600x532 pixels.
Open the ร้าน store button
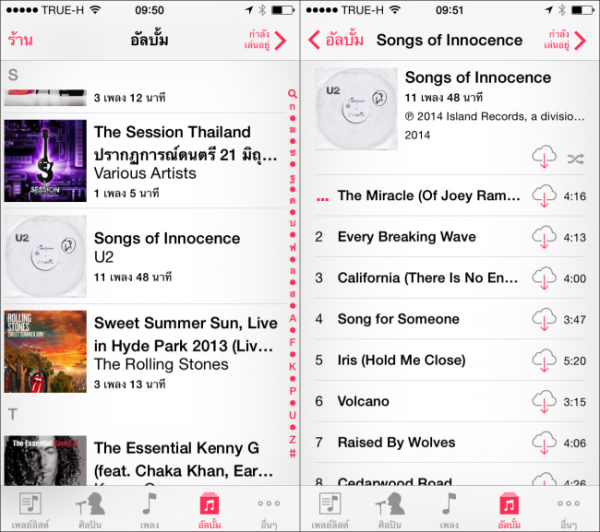point(20,40)
